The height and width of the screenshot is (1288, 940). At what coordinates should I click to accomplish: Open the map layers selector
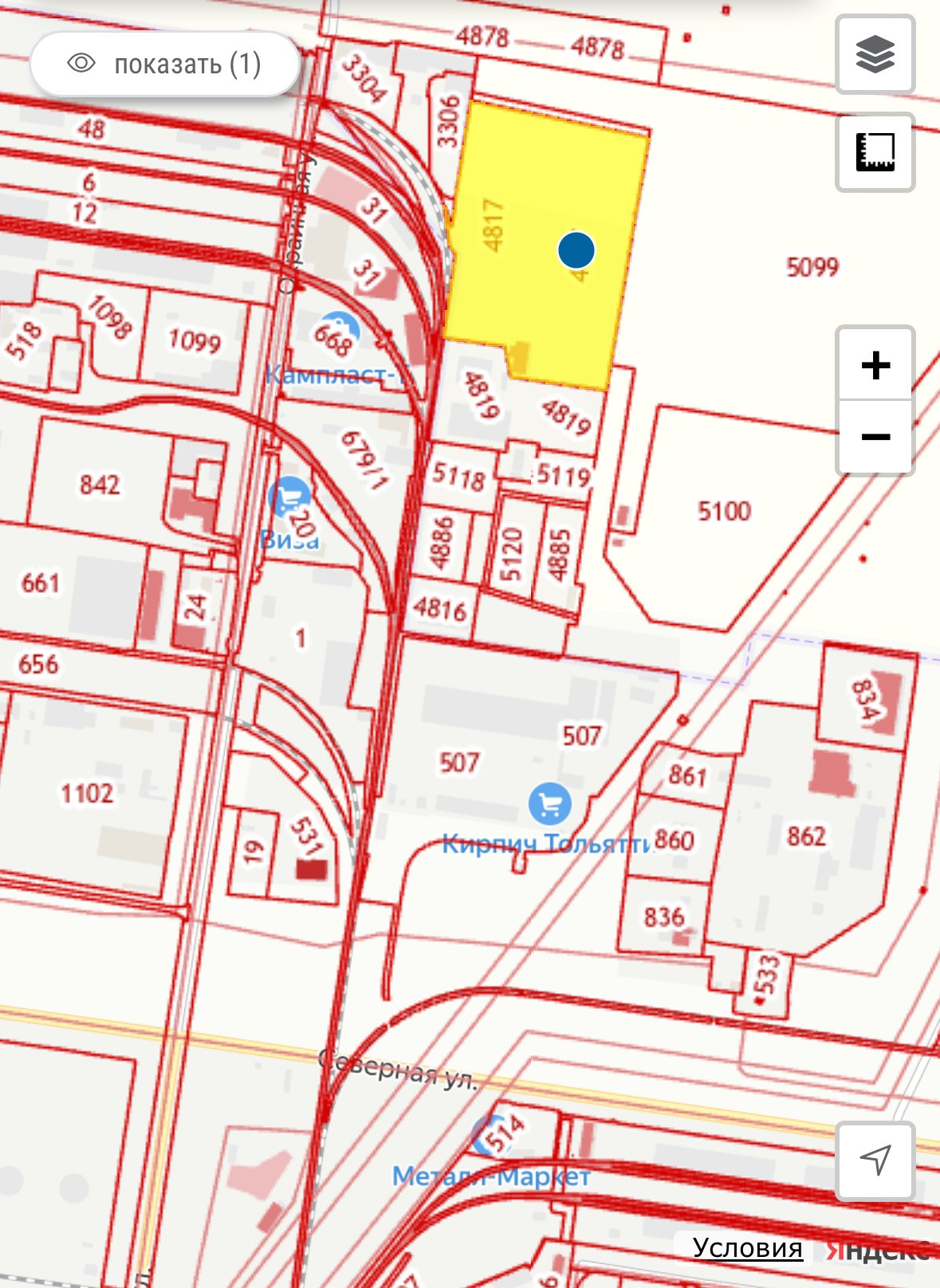click(875, 55)
